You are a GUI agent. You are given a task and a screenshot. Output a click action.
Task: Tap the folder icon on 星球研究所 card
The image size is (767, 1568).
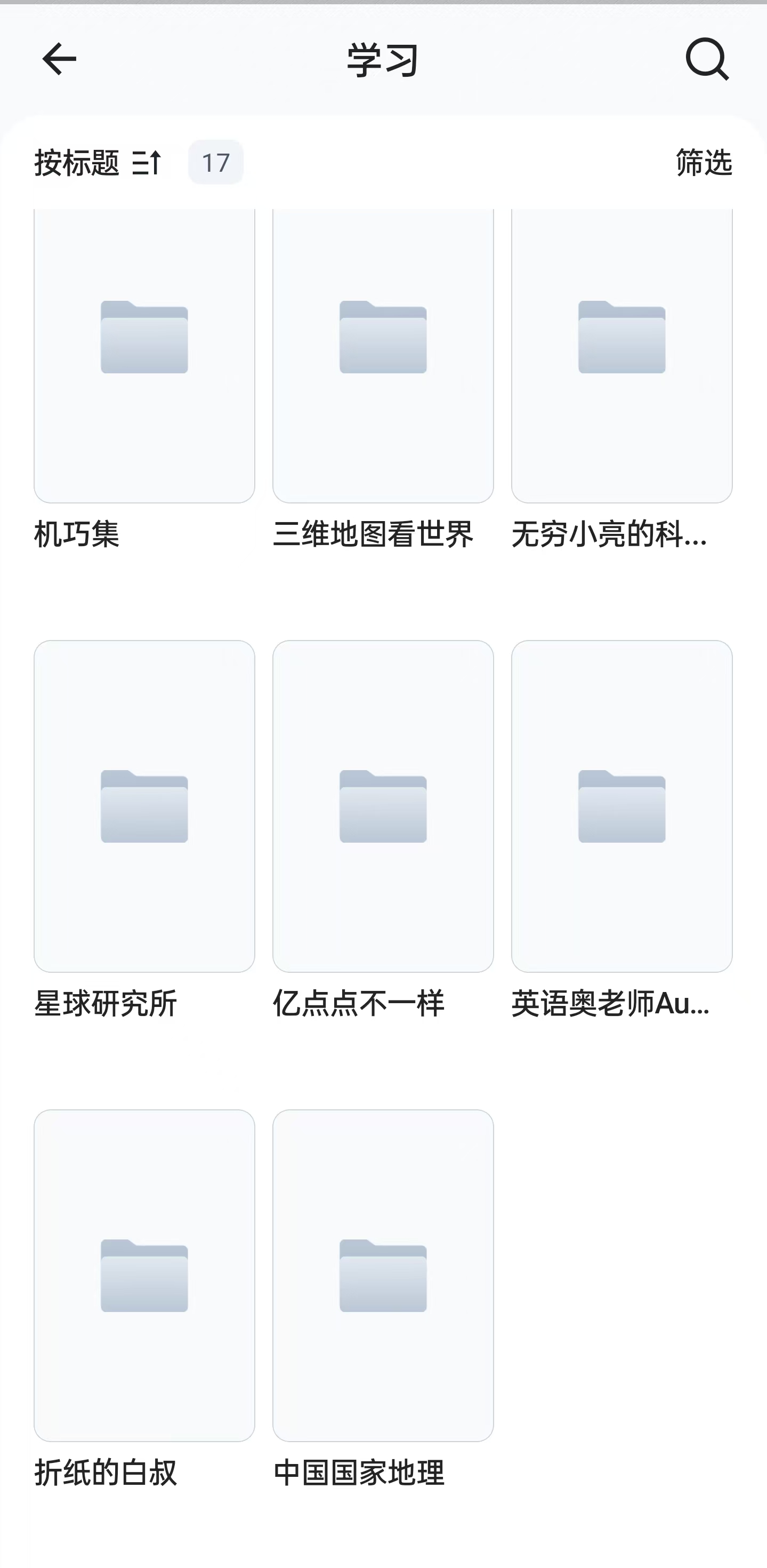(143, 810)
